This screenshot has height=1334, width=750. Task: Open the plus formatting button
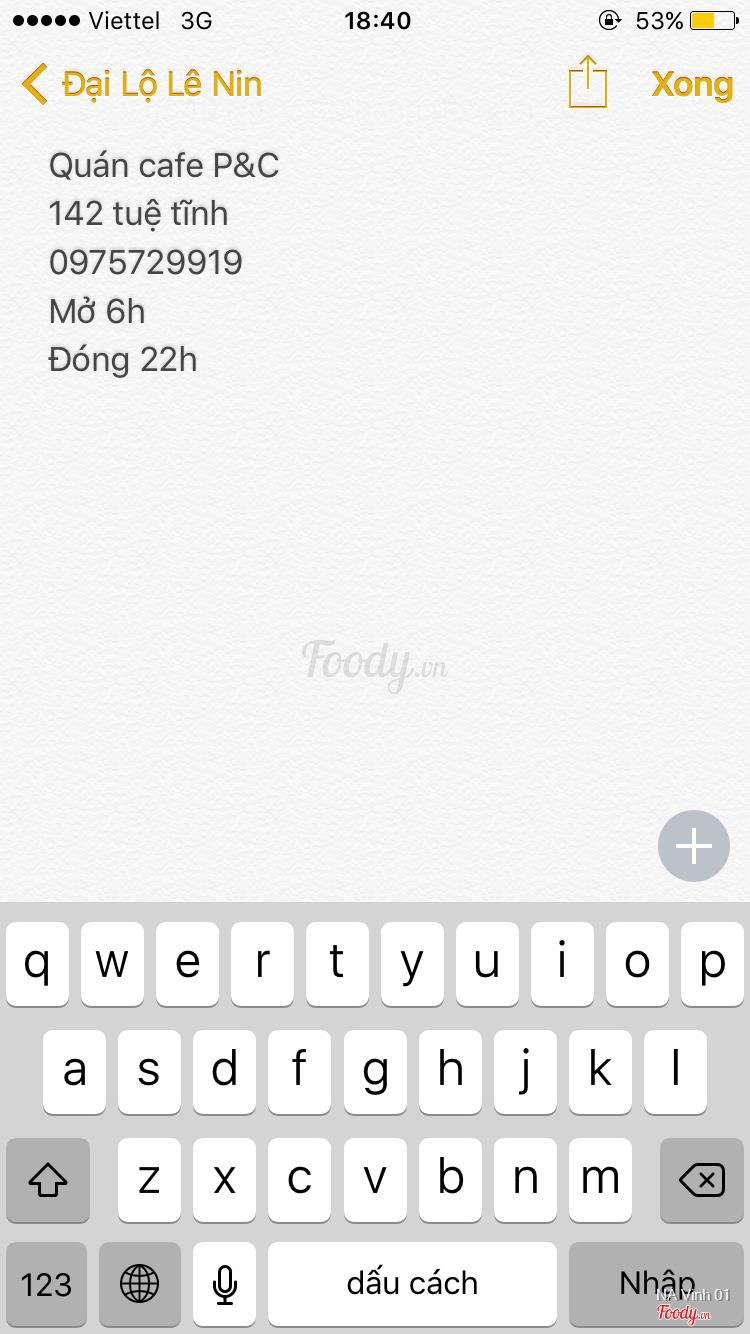(694, 846)
